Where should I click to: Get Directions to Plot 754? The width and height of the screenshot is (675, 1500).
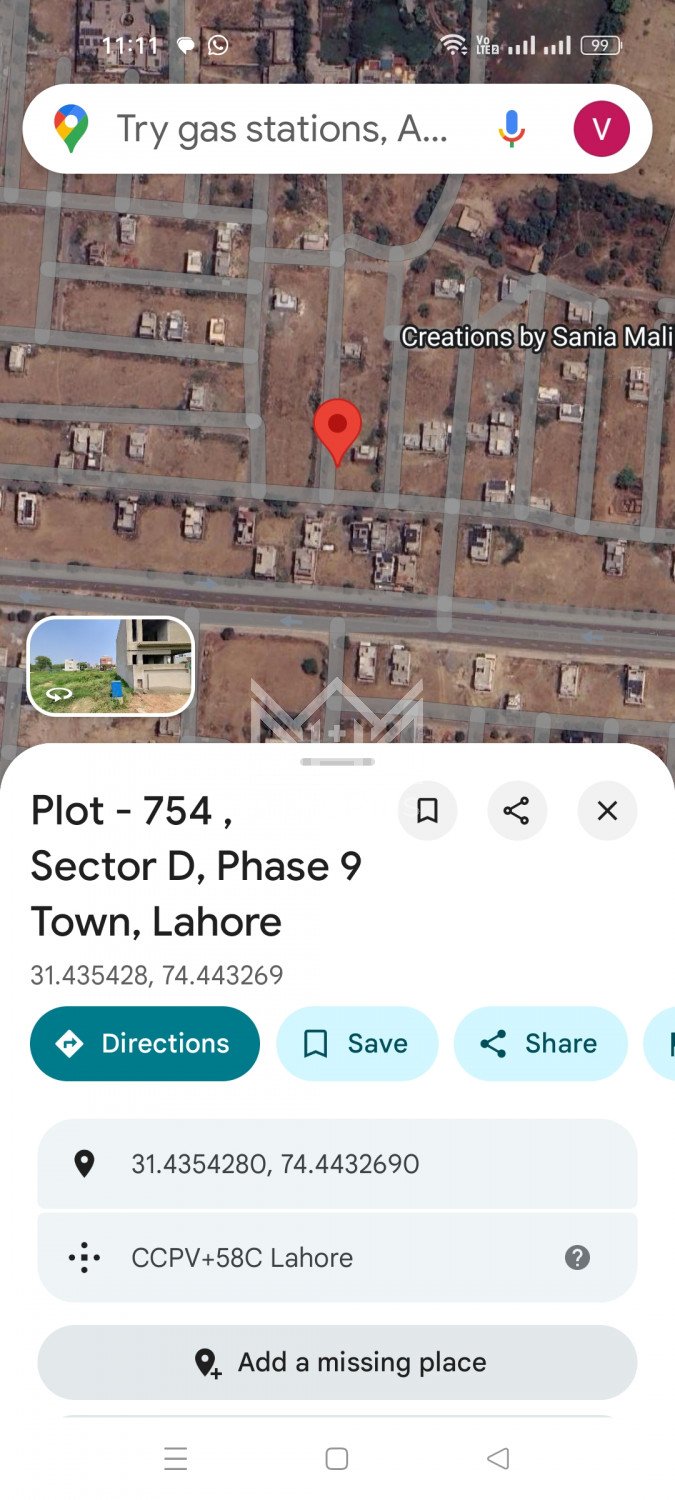[145, 1043]
